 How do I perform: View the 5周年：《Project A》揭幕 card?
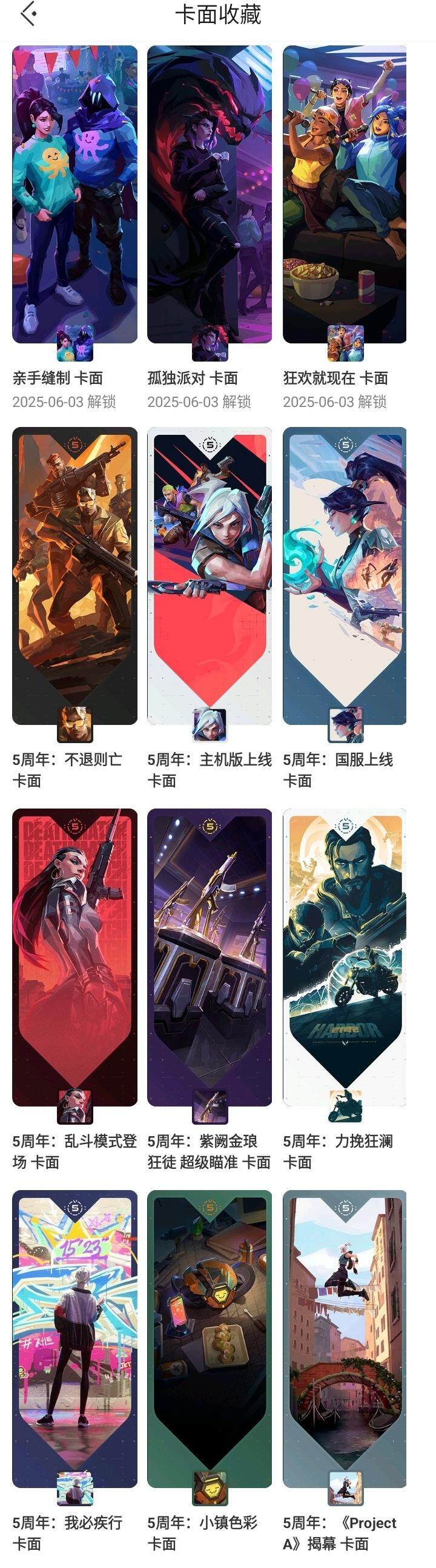pyautogui.click(x=345, y=1339)
